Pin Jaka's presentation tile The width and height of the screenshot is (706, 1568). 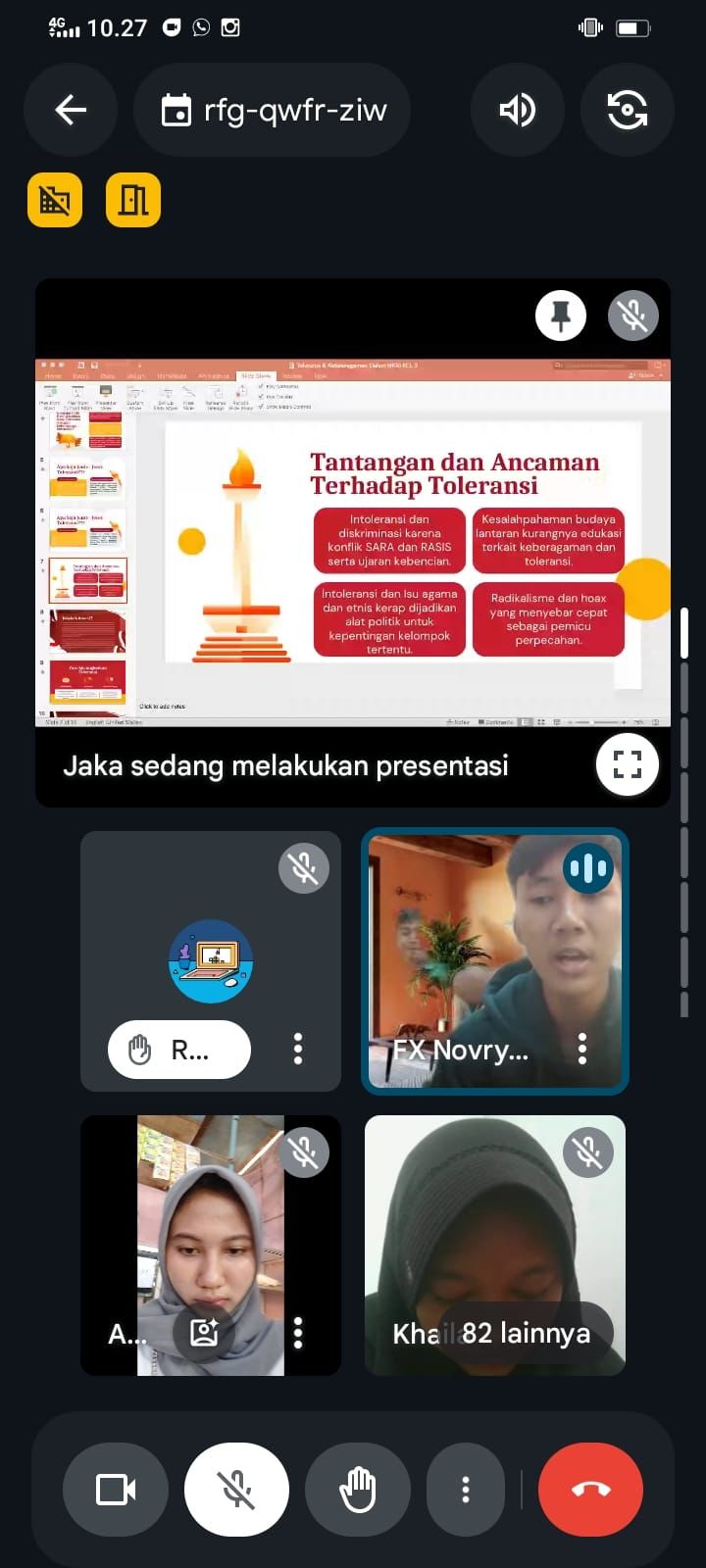pyautogui.click(x=561, y=316)
